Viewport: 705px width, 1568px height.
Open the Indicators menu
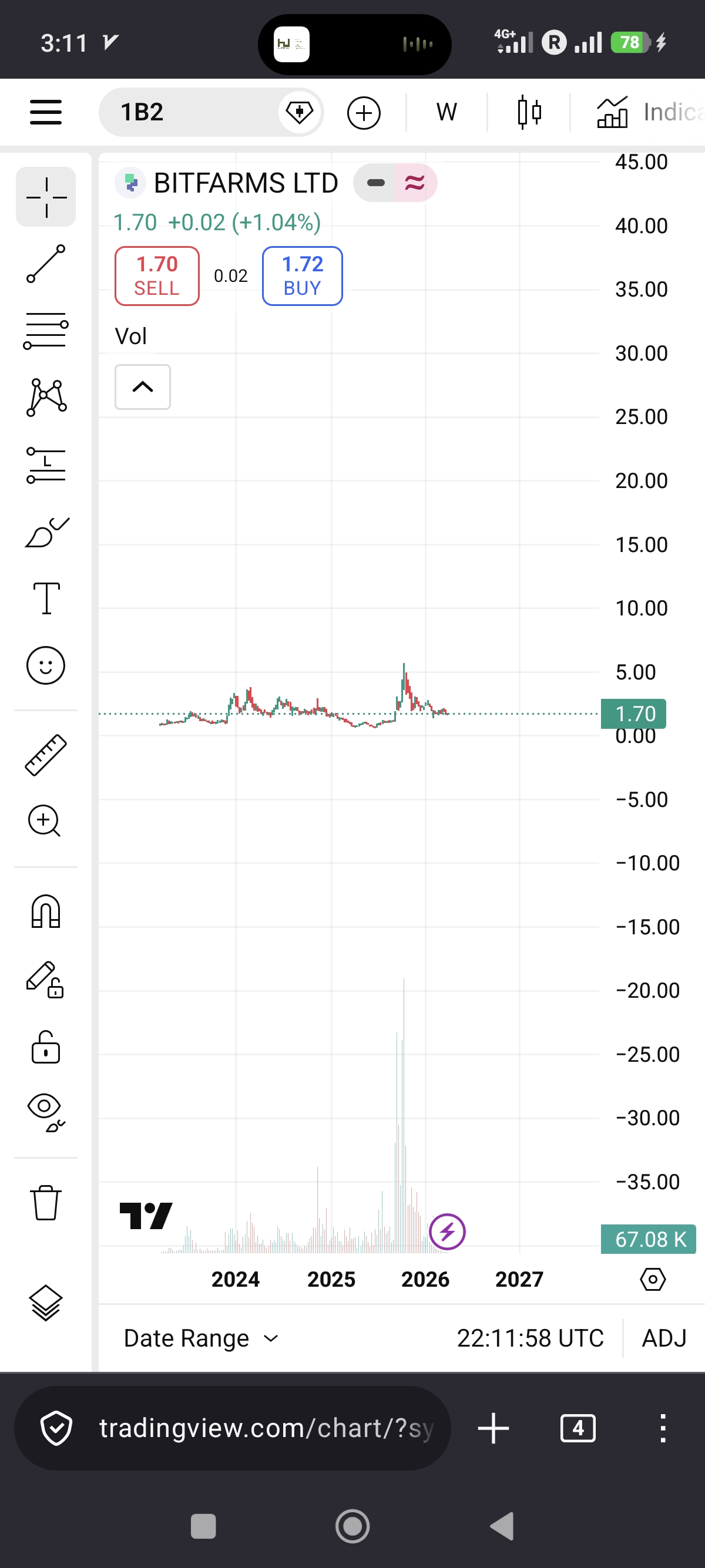tap(650, 113)
